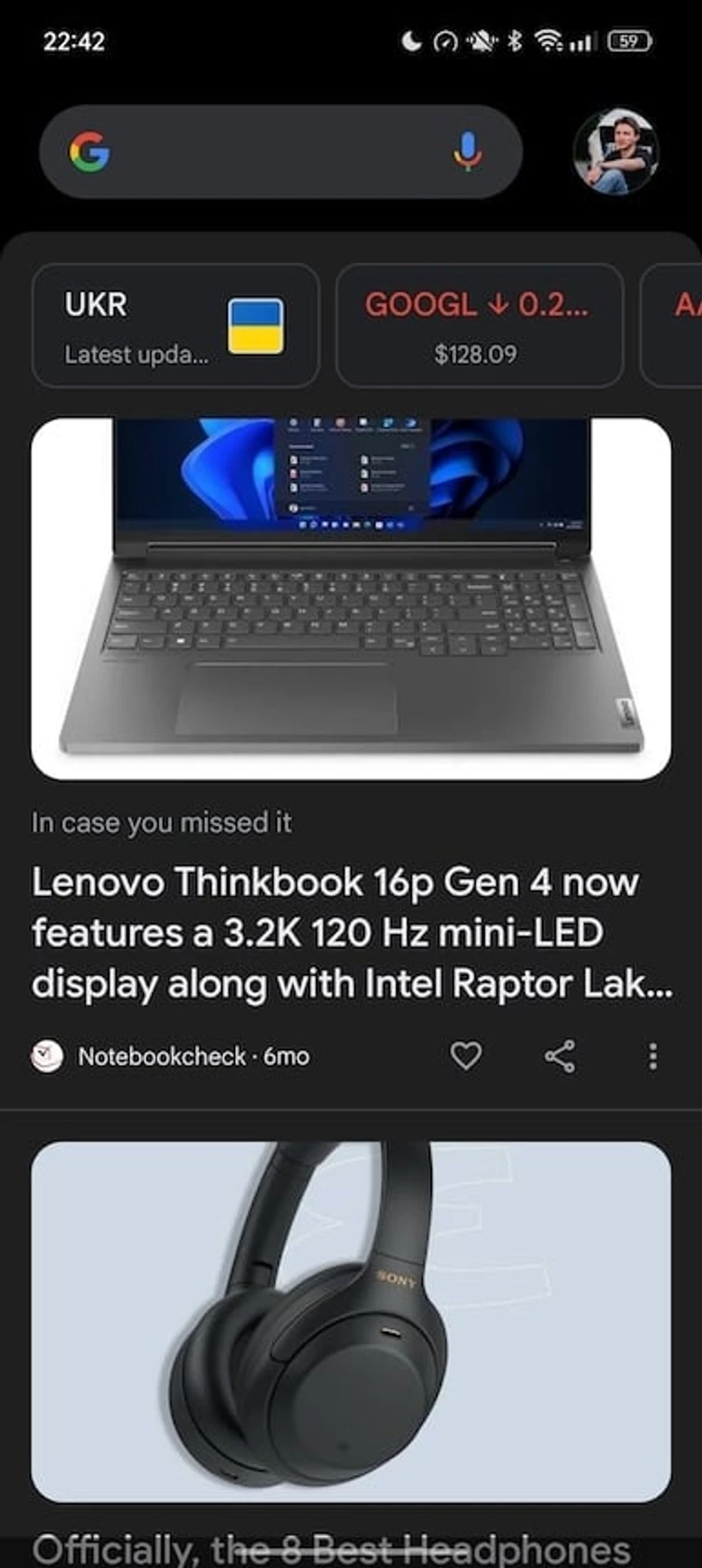Start voice search with microphone
702x1568 pixels.
(x=467, y=152)
